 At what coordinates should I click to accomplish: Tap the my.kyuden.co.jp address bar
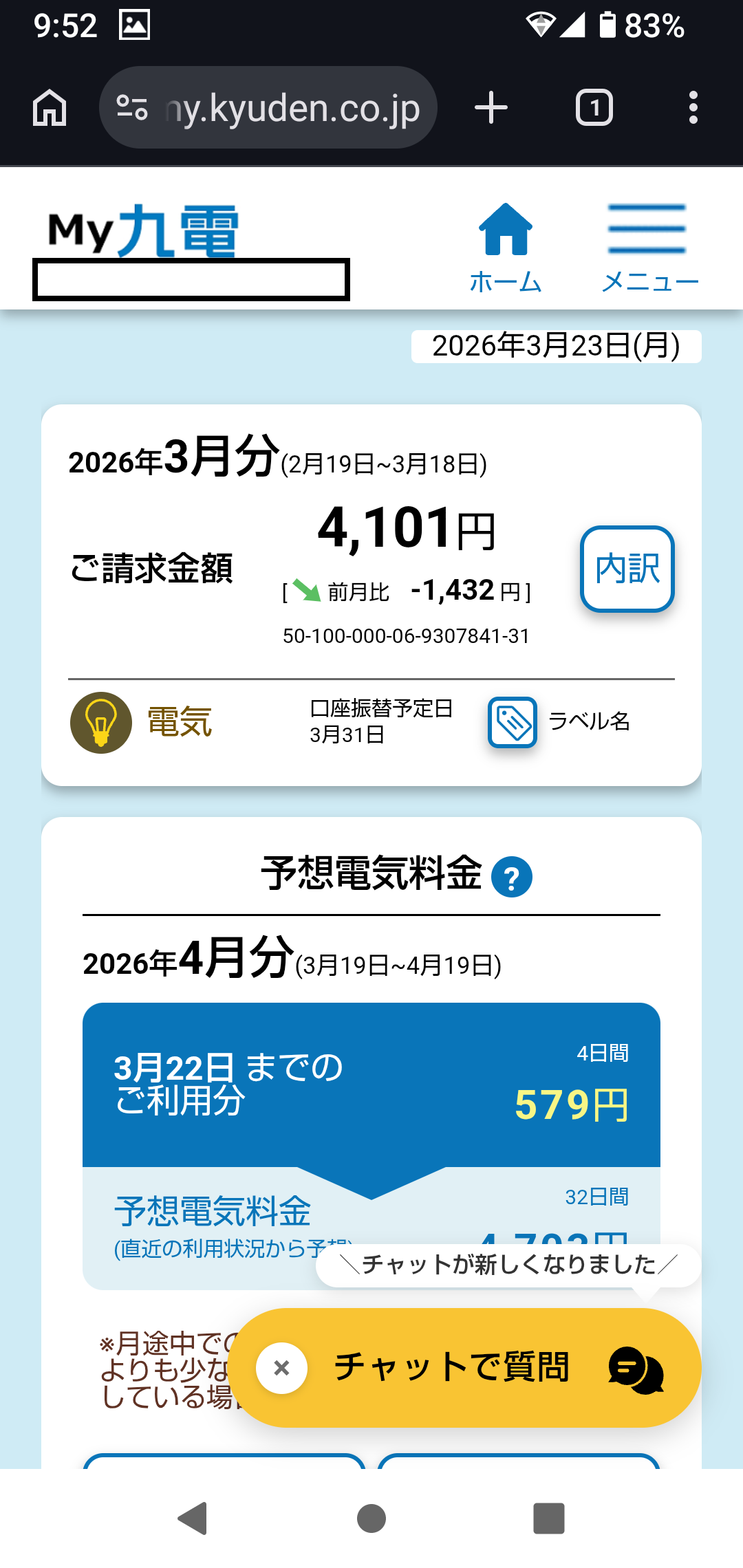pos(268,107)
